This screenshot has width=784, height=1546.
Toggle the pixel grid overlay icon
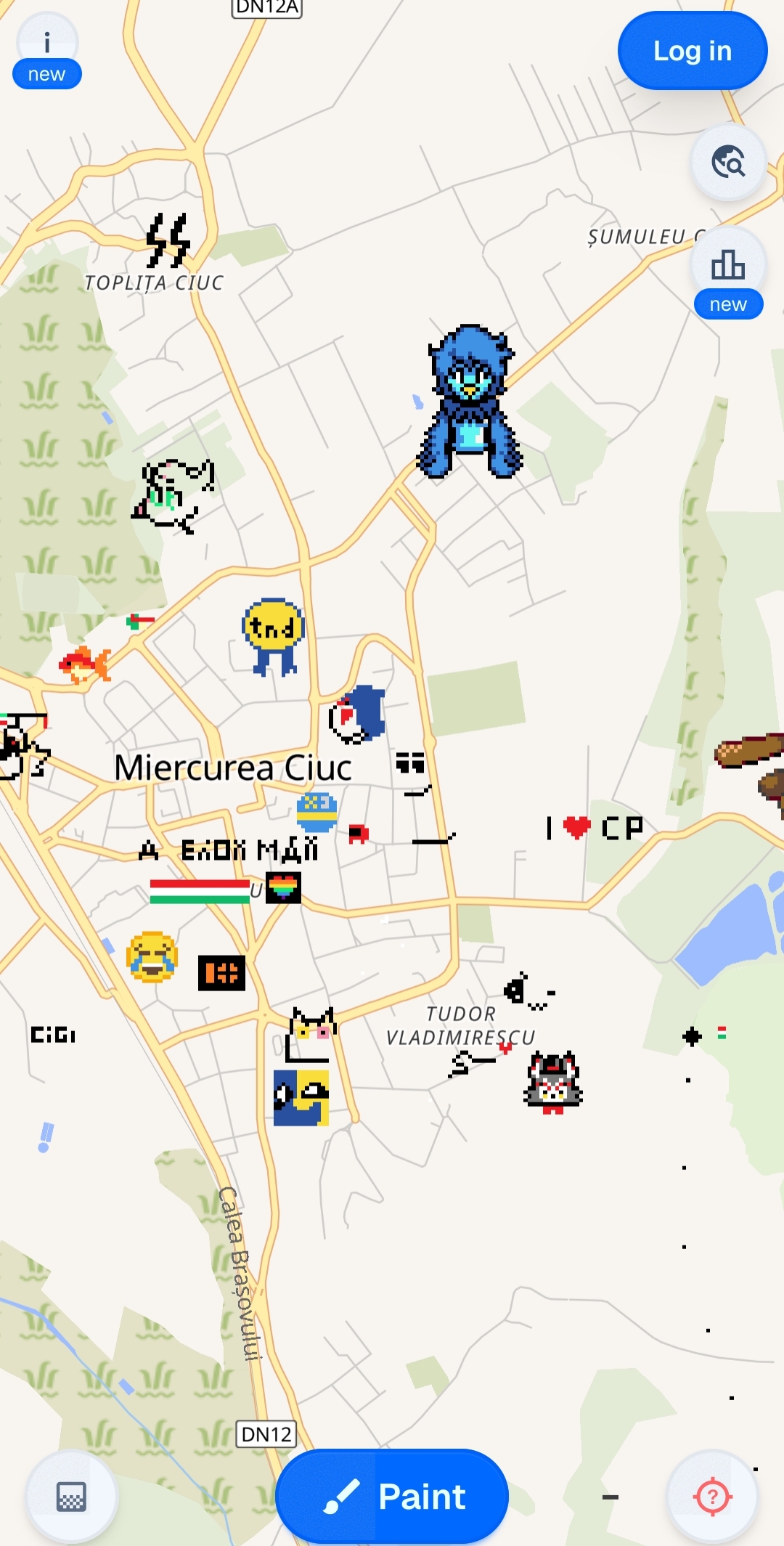(x=71, y=1496)
